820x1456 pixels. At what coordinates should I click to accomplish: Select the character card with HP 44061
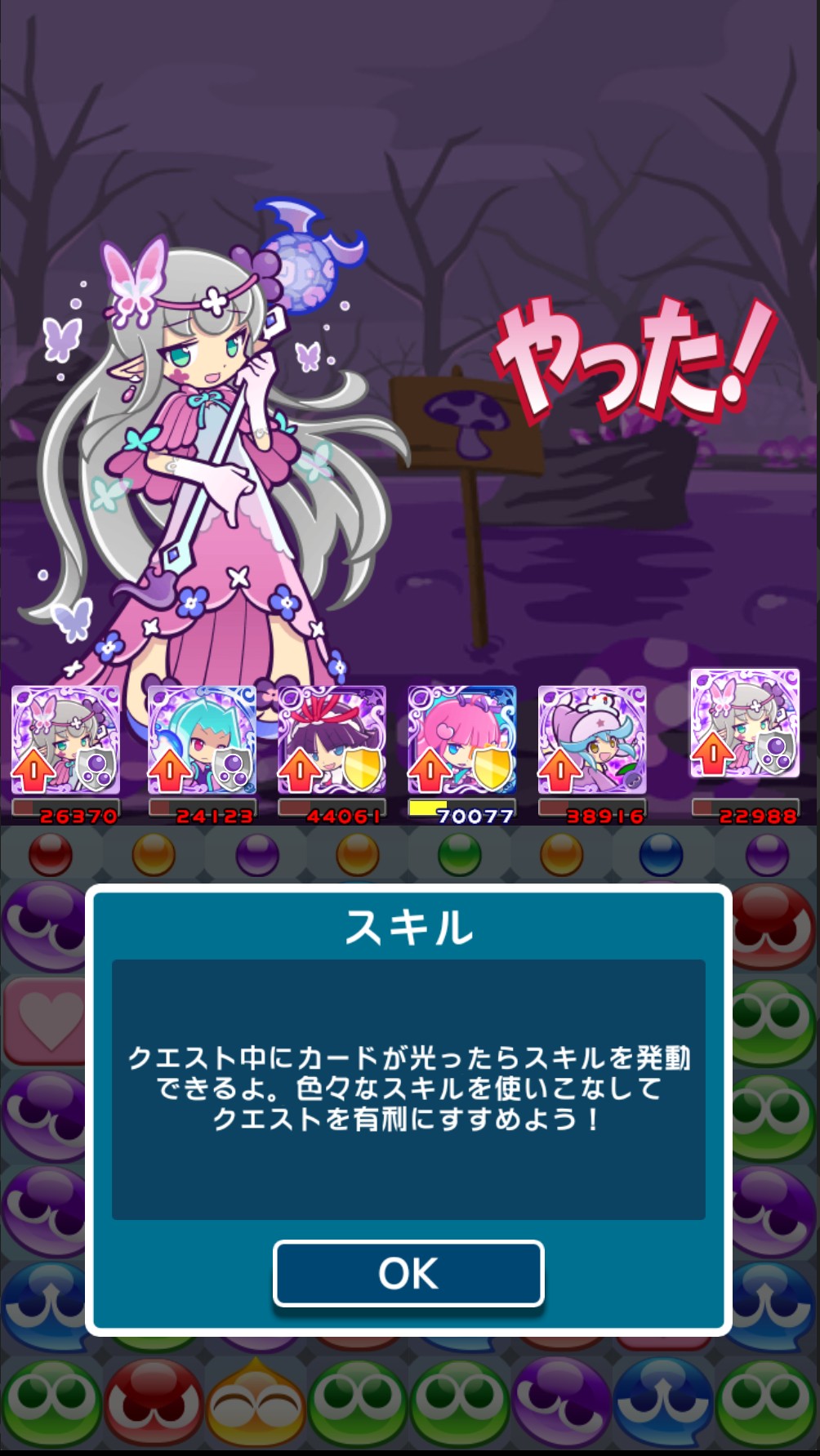point(332,741)
